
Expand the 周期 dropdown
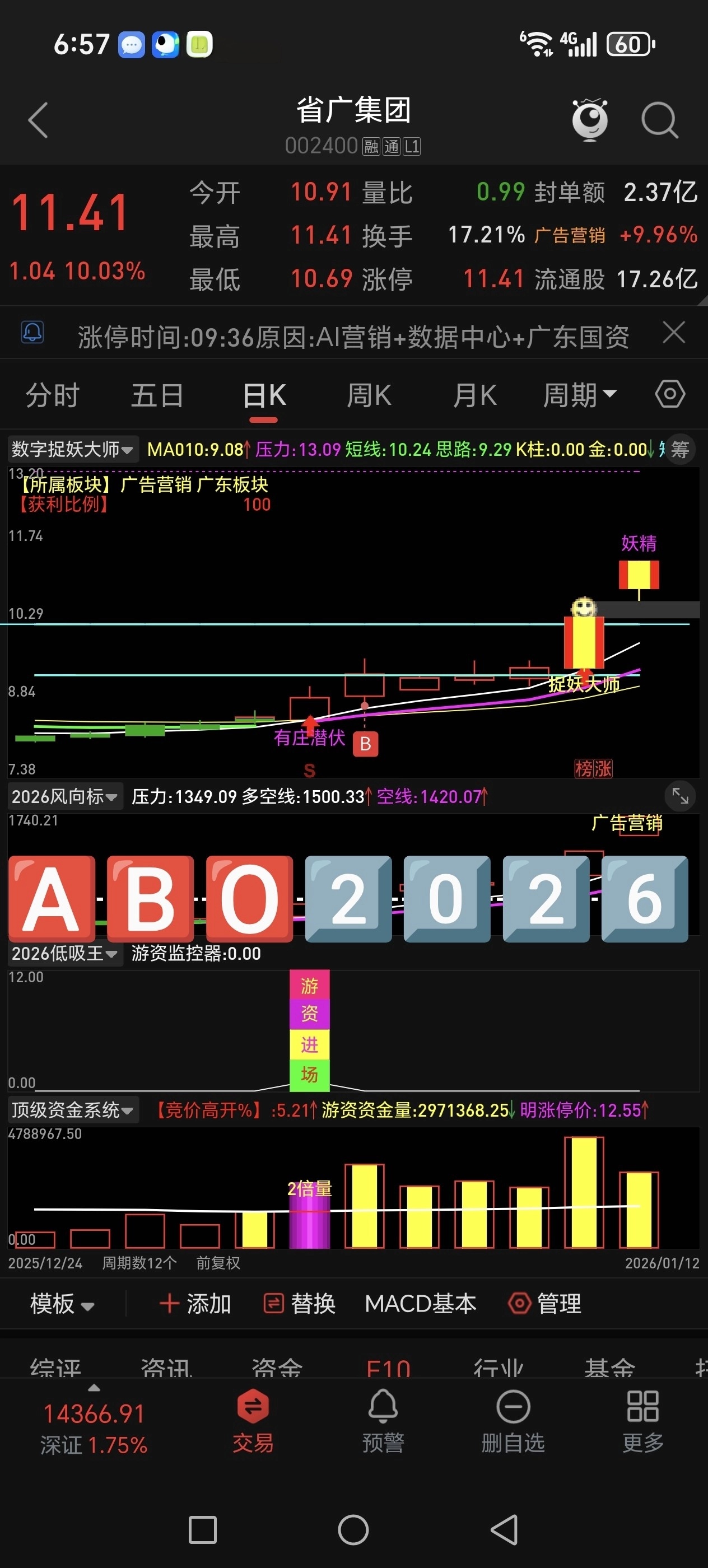point(579,395)
